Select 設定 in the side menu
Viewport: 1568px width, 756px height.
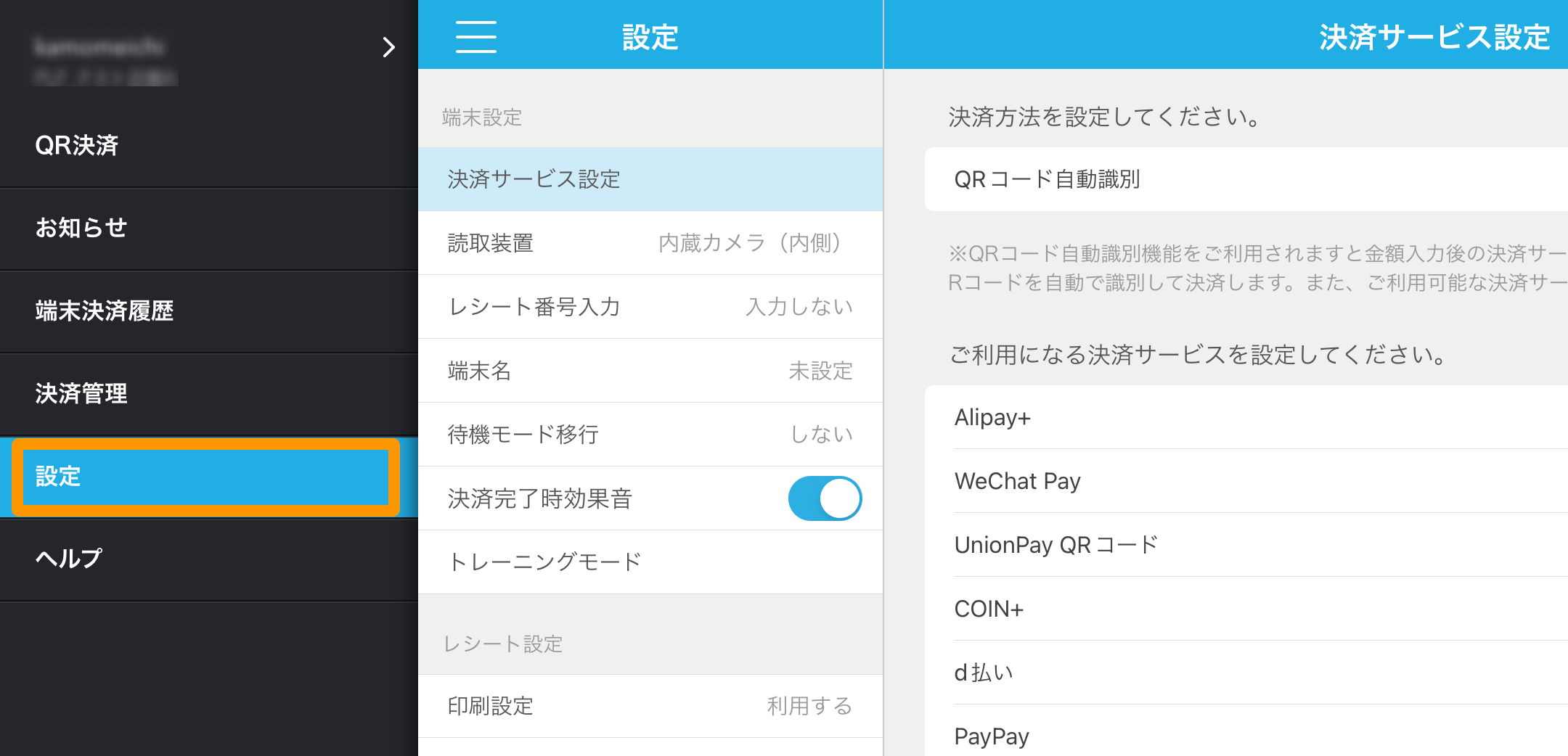[205, 477]
